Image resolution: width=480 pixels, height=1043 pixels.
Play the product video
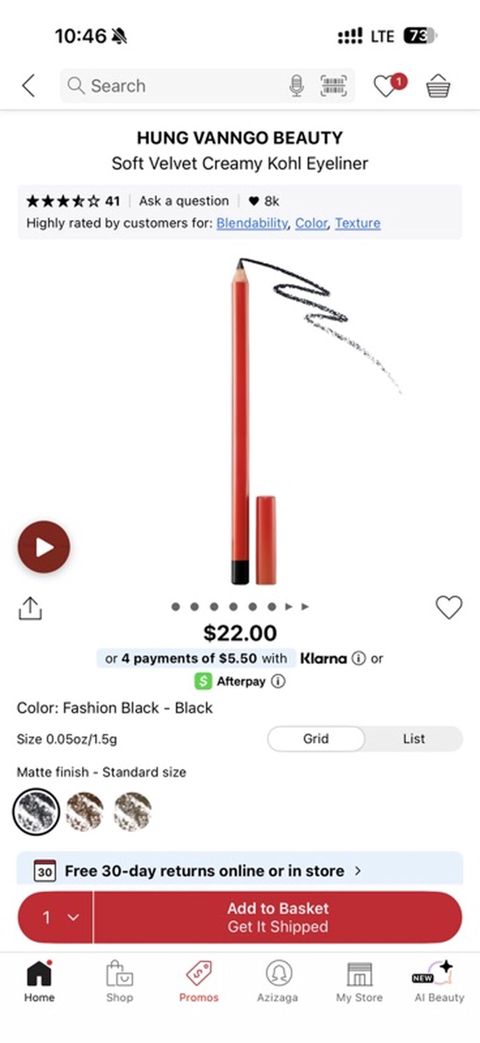[44, 547]
